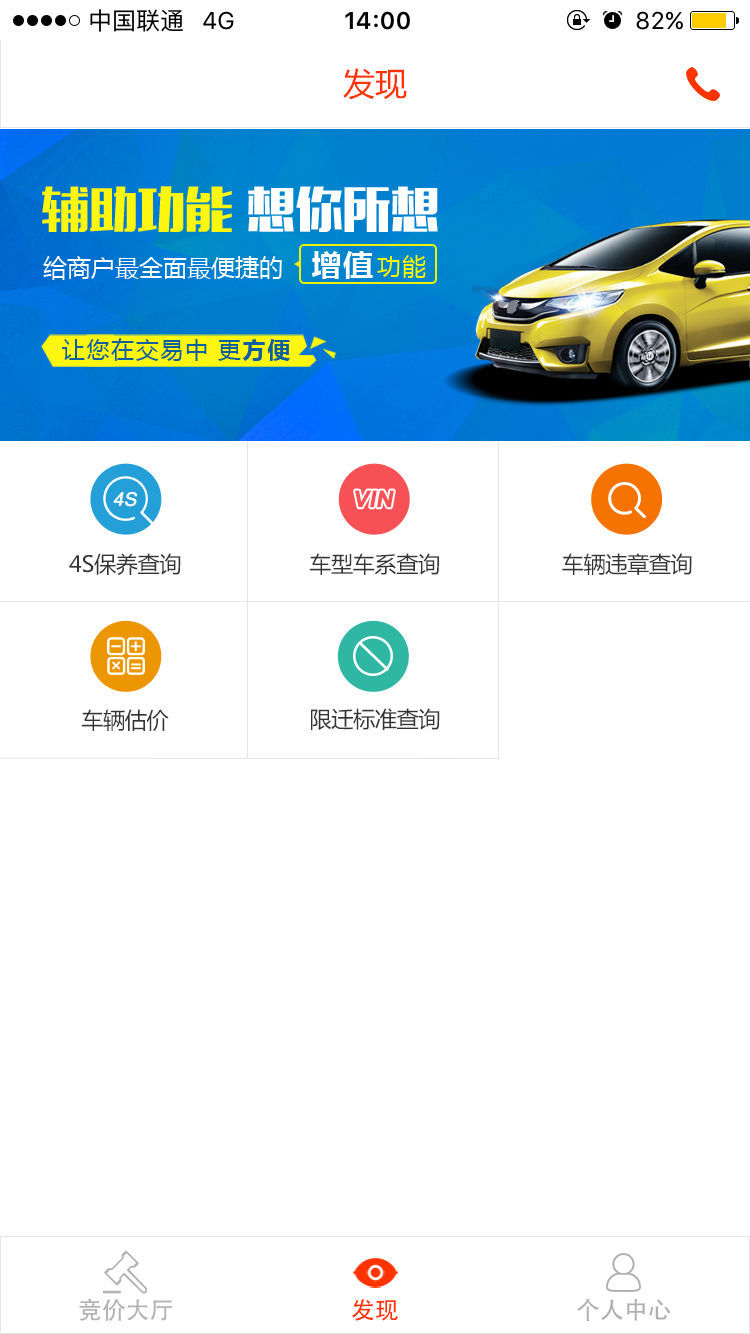The width and height of the screenshot is (750, 1334).
Task: Open the 辅助功能 promotional banner
Action: tap(375, 285)
